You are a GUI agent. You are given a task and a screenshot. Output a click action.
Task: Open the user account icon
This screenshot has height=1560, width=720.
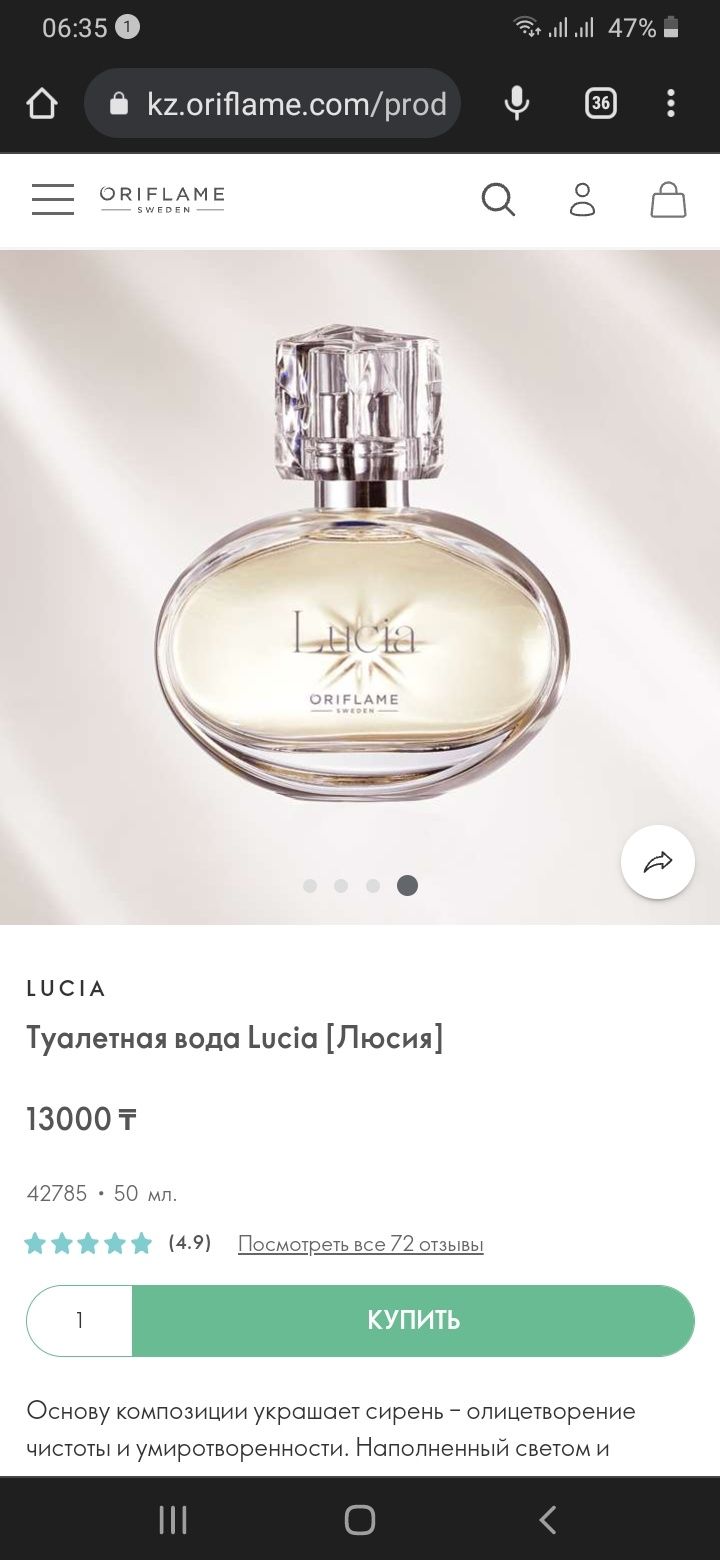coord(582,199)
